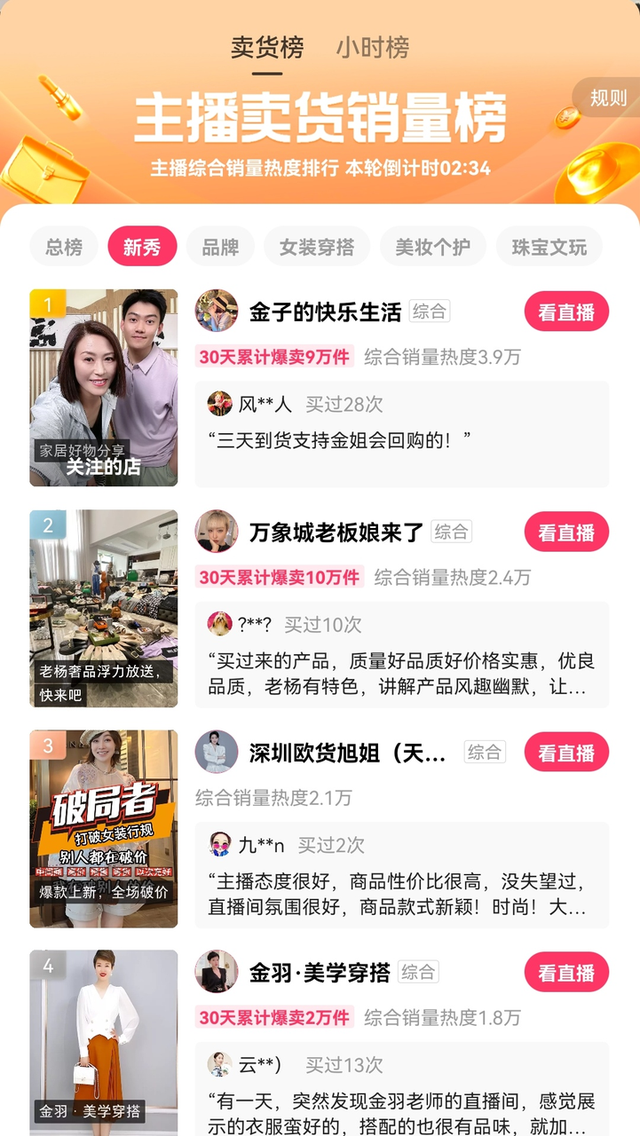Viewport: 640px width, 1136px height.
Task: Select the 卖货榜 tab
Action: [267, 47]
